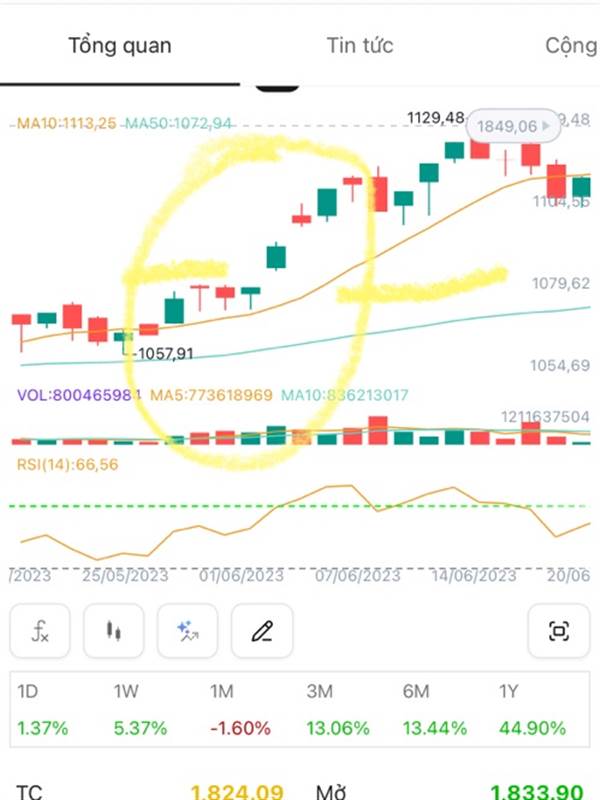The height and width of the screenshot is (800, 600).
Task: Open the fx indicator settings
Action: pos(40,631)
